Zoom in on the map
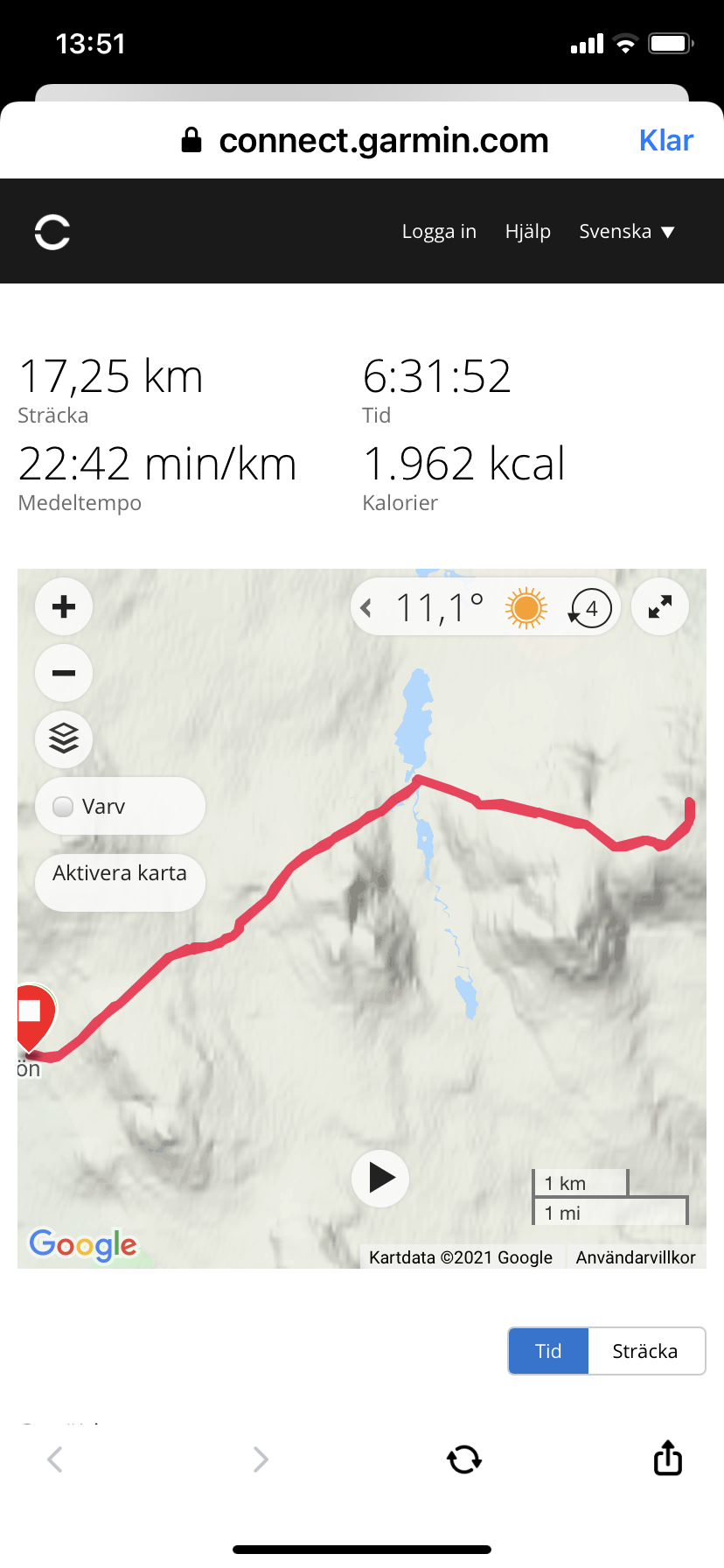The height and width of the screenshot is (1568, 724). 64,606
